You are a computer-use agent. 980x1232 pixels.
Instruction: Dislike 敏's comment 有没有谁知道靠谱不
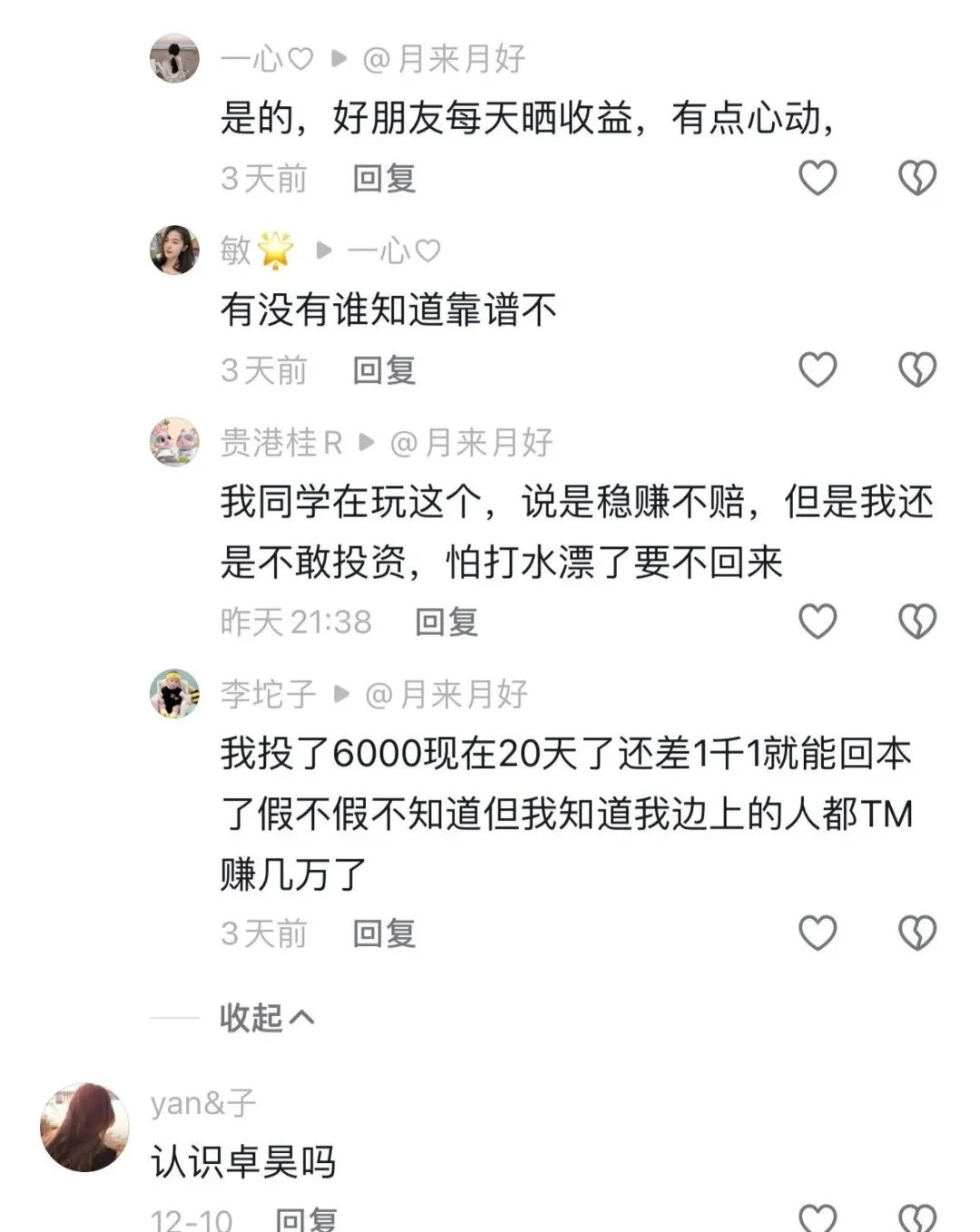coord(916,370)
